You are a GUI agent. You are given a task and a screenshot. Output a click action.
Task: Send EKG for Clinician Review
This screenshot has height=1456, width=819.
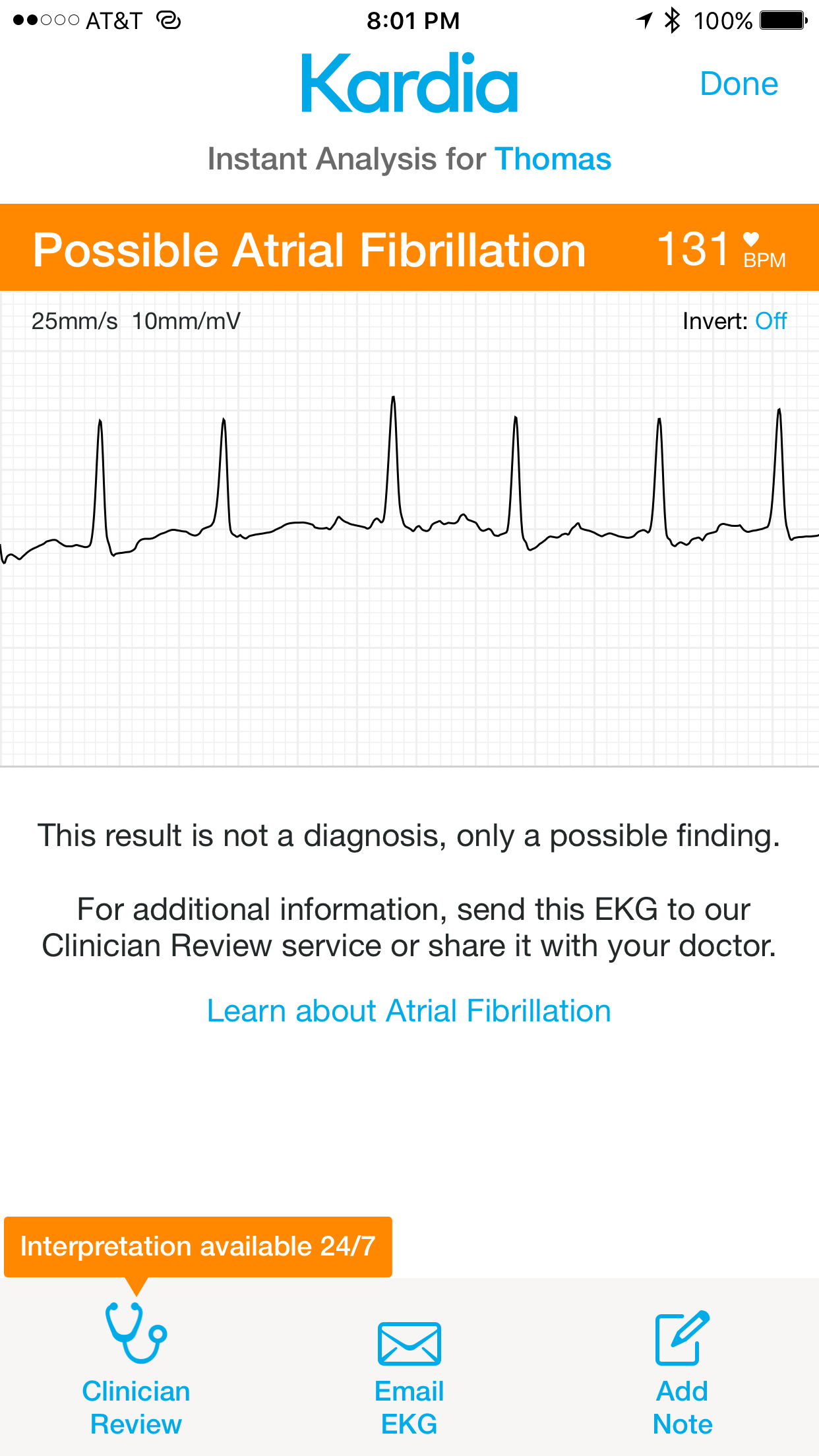pos(136,1368)
